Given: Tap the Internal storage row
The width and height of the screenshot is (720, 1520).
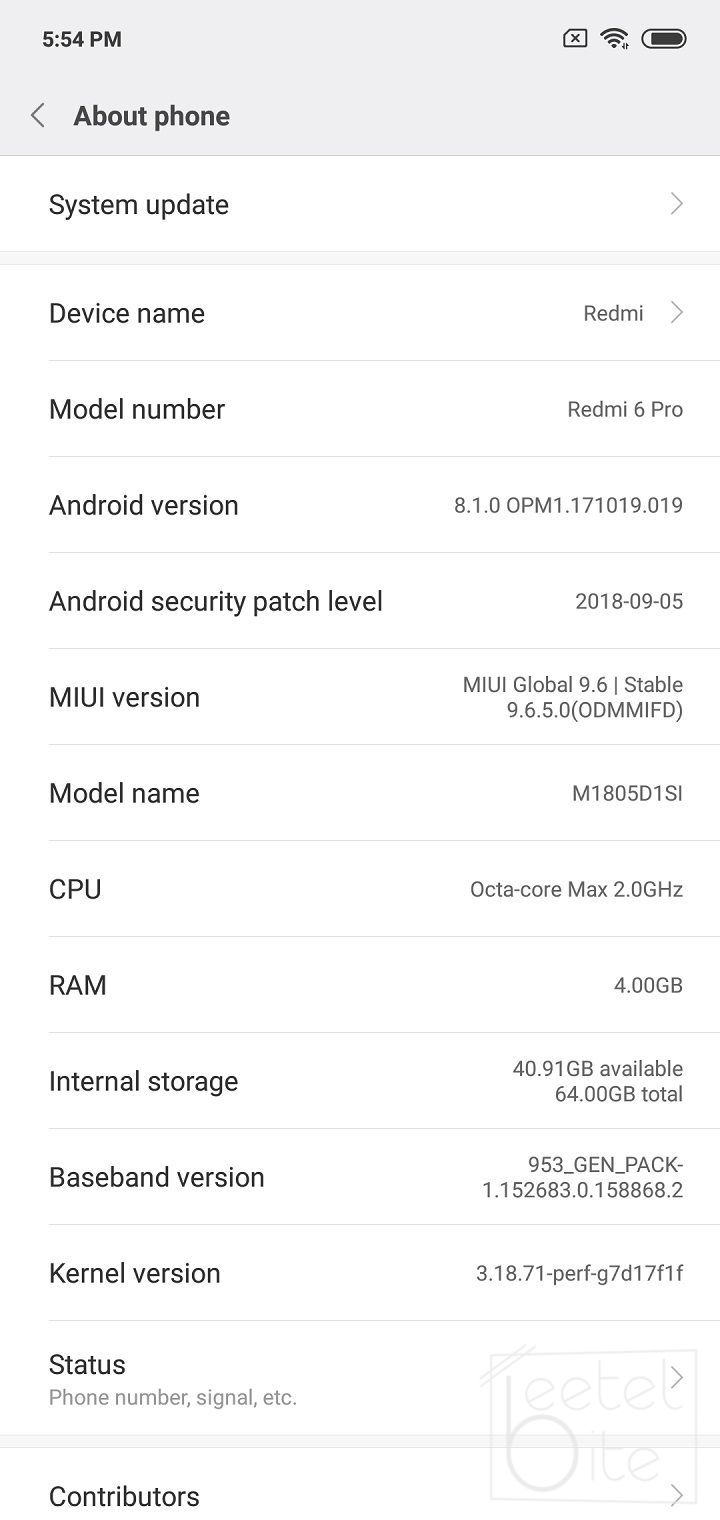Looking at the screenshot, I should point(360,1081).
